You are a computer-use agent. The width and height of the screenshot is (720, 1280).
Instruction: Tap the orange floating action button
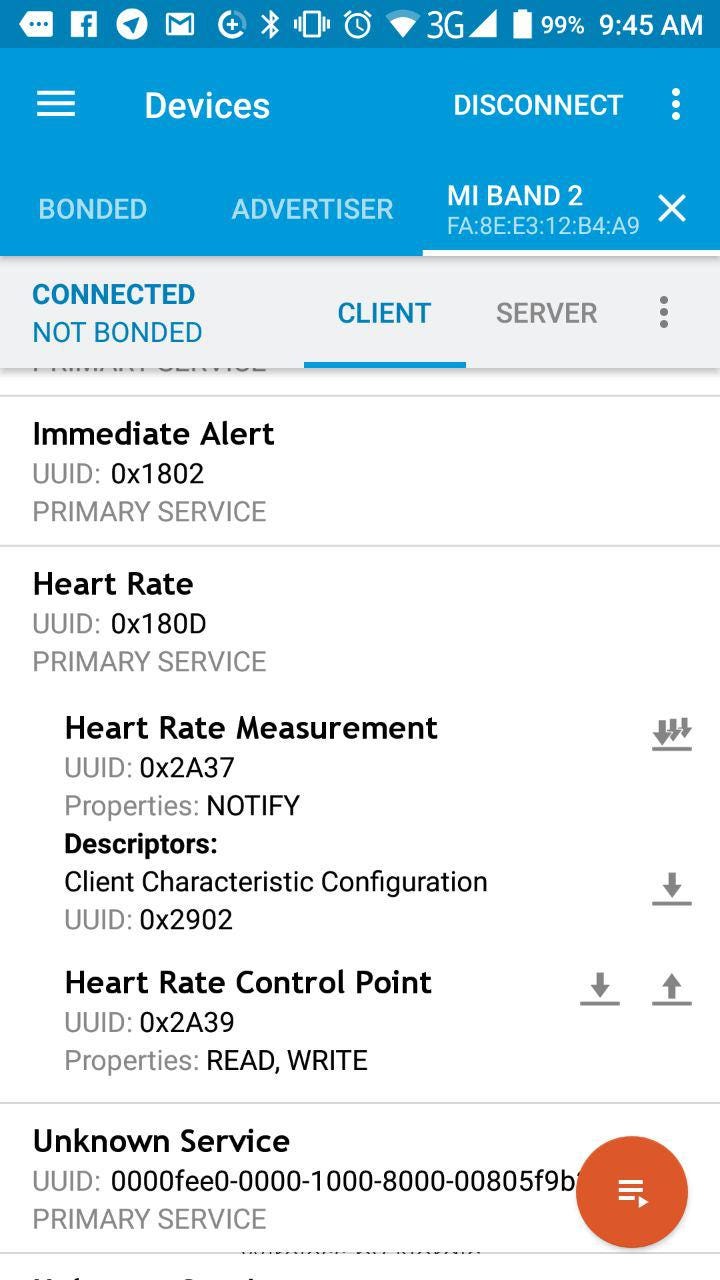(632, 1192)
